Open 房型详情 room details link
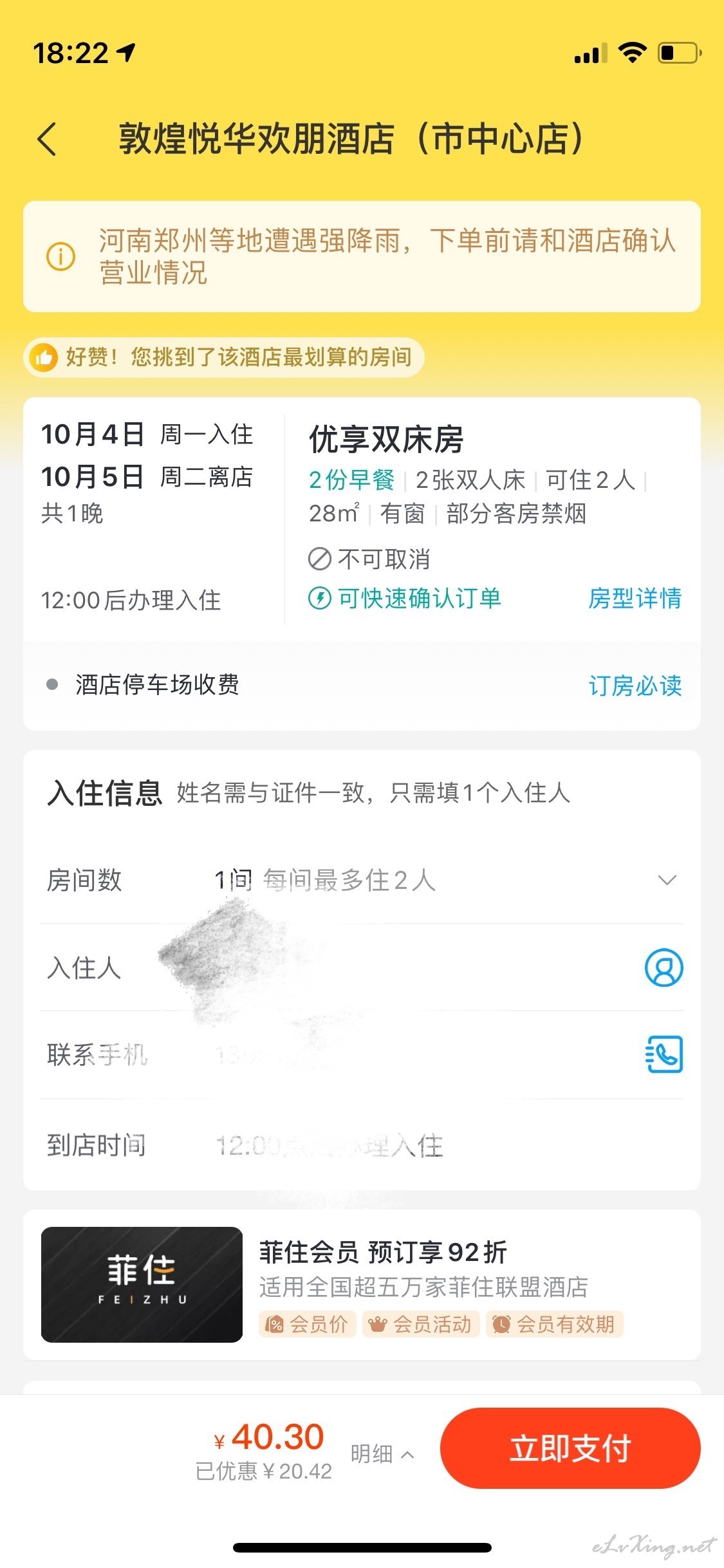 pos(635,599)
